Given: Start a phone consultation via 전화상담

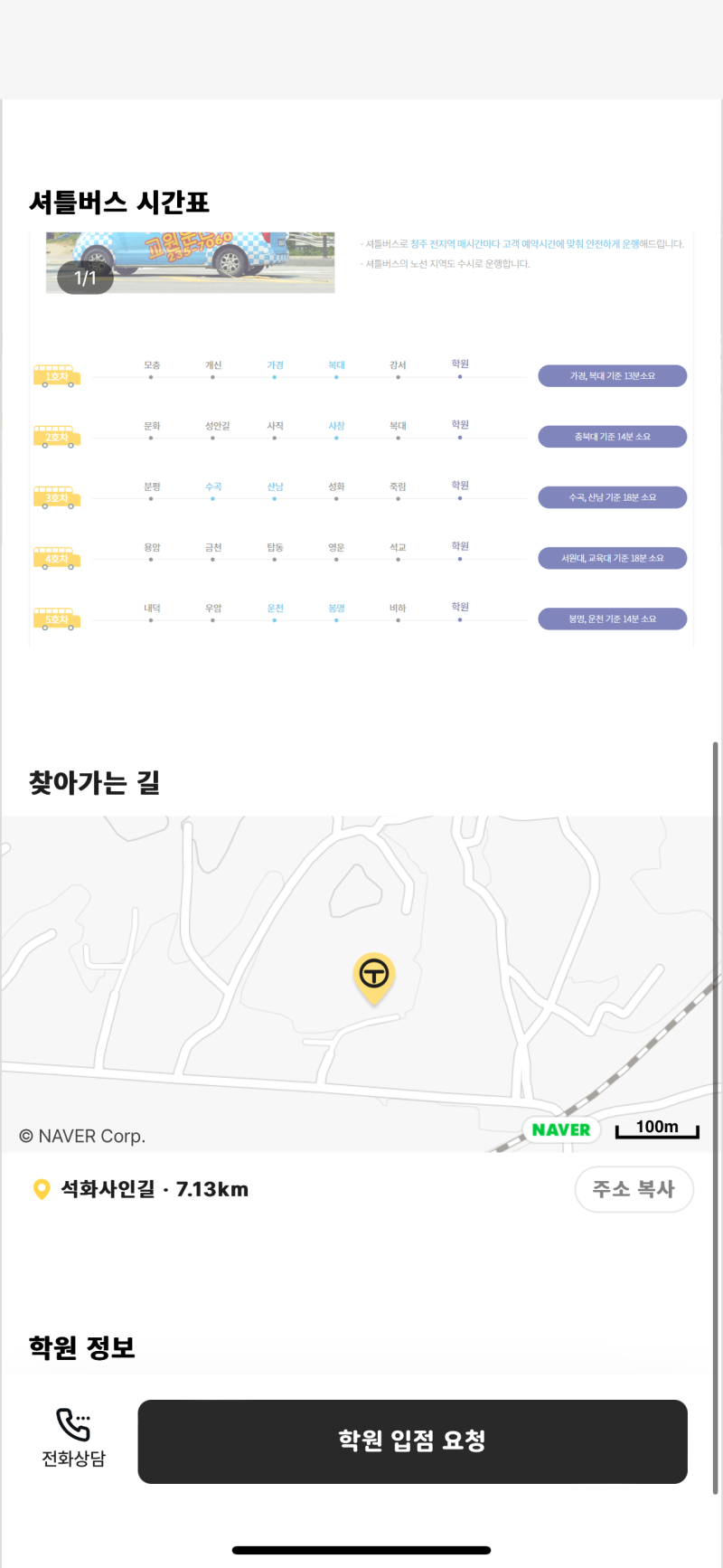Looking at the screenshot, I should pyautogui.click(x=74, y=1438).
